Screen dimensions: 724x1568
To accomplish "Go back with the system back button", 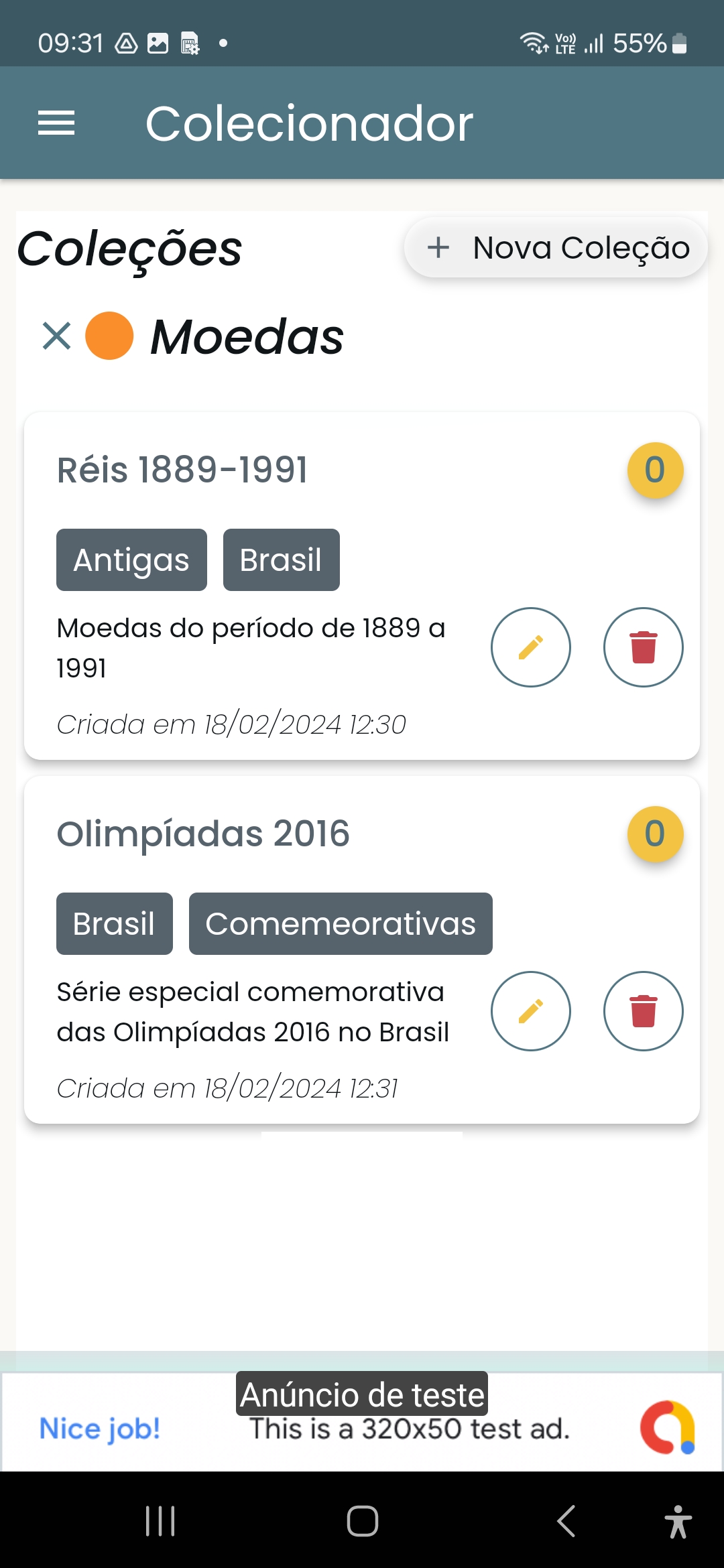I will click(566, 1521).
